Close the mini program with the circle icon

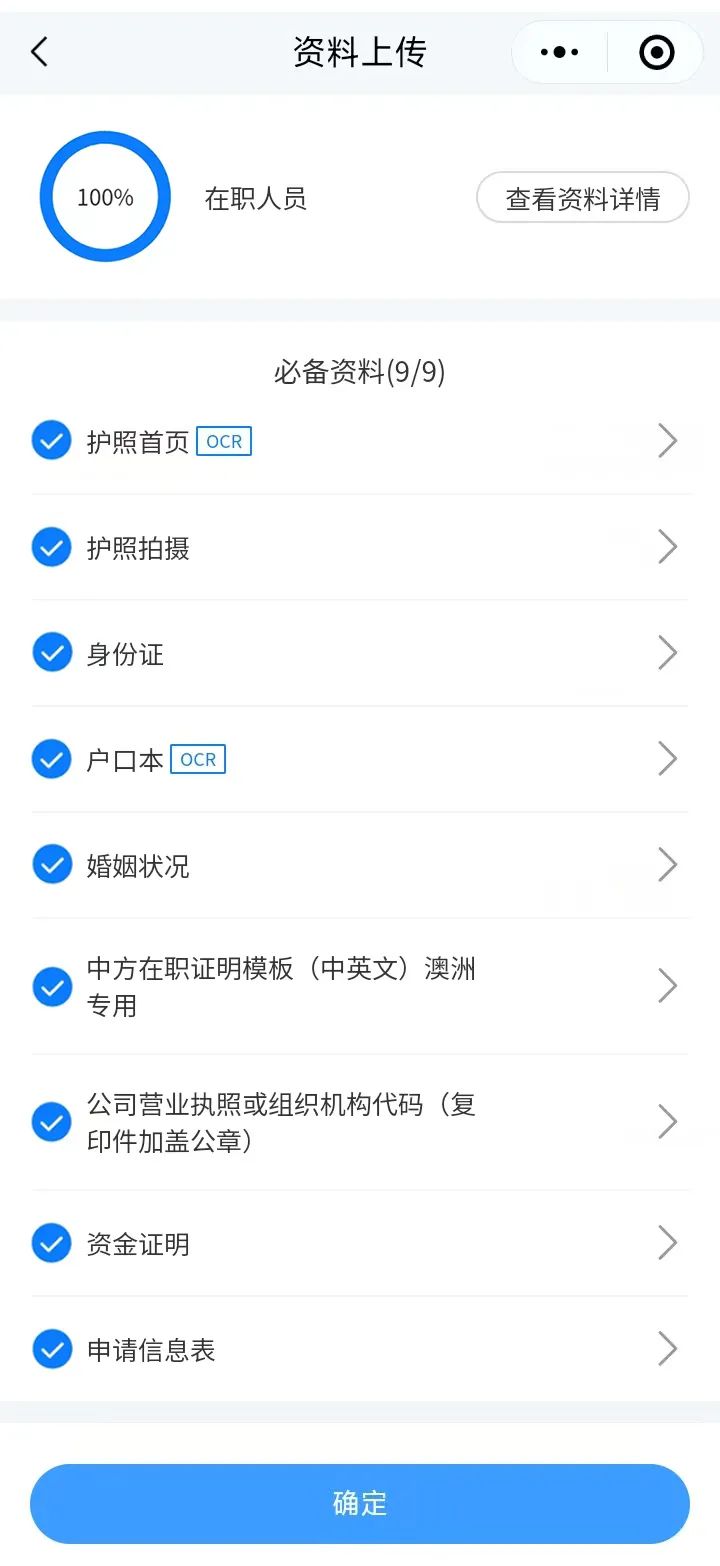[657, 53]
